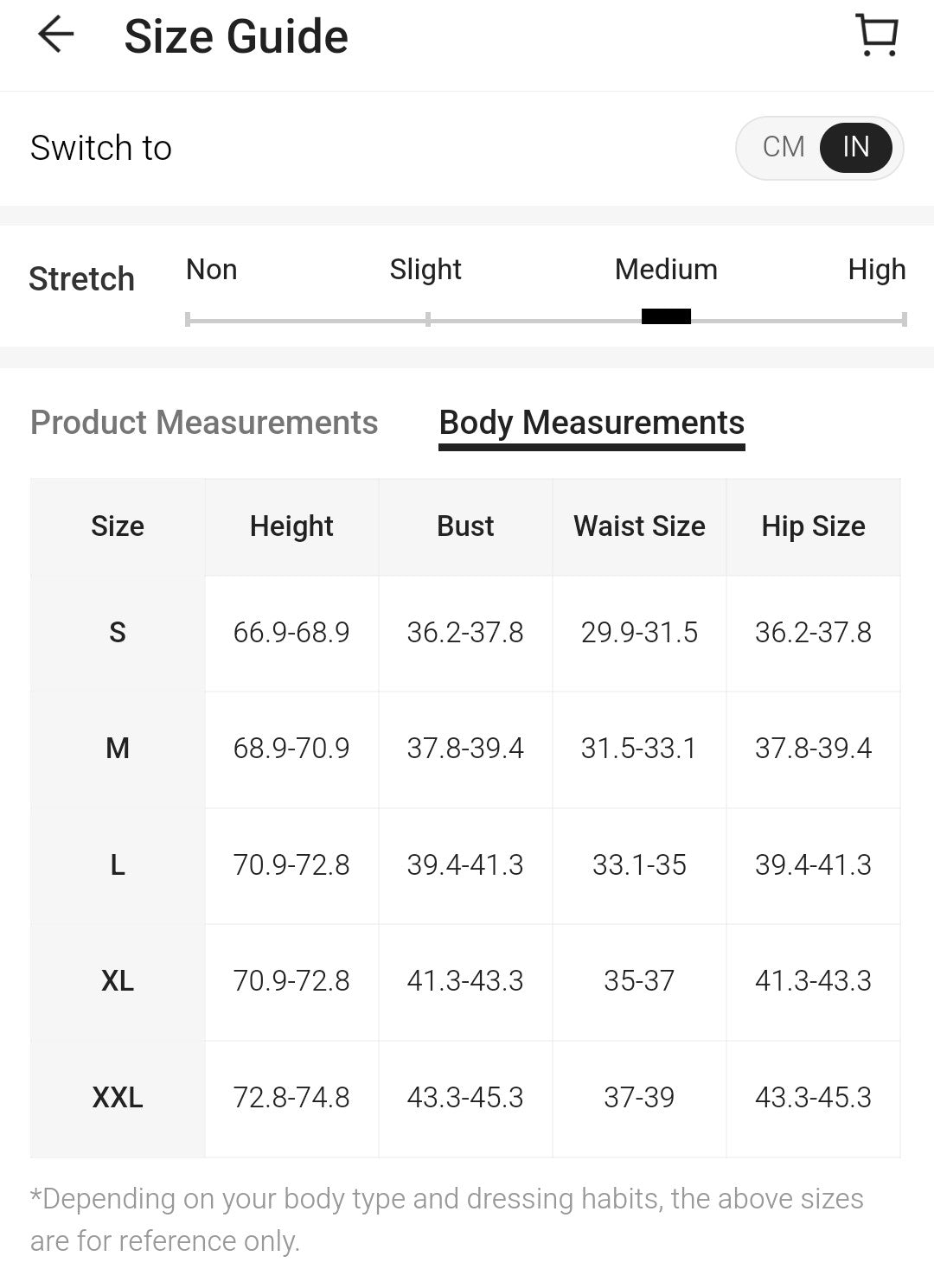This screenshot has height=1288, width=934.
Task: Switch to Product Measurements tab
Action: pos(204,423)
